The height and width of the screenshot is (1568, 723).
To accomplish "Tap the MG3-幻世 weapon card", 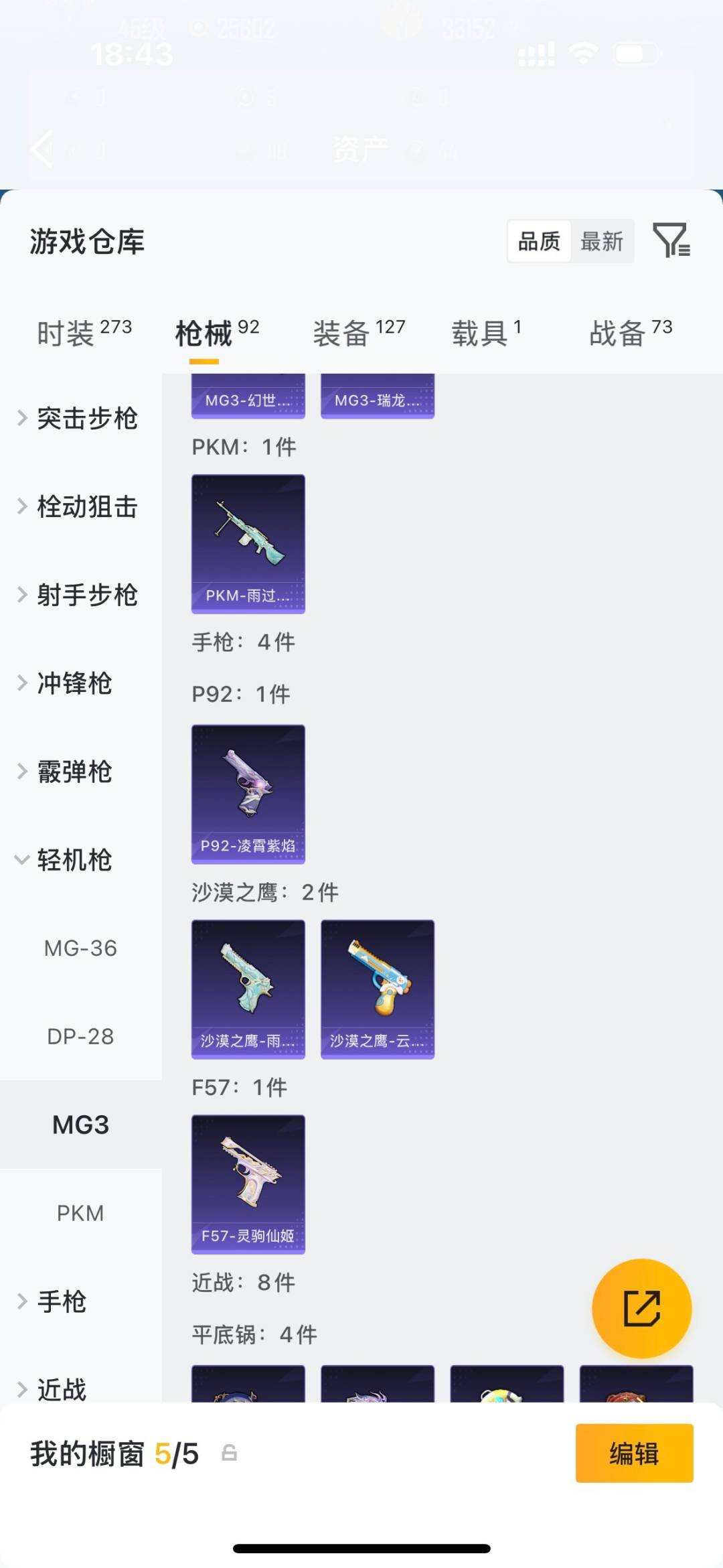I will click(x=248, y=396).
